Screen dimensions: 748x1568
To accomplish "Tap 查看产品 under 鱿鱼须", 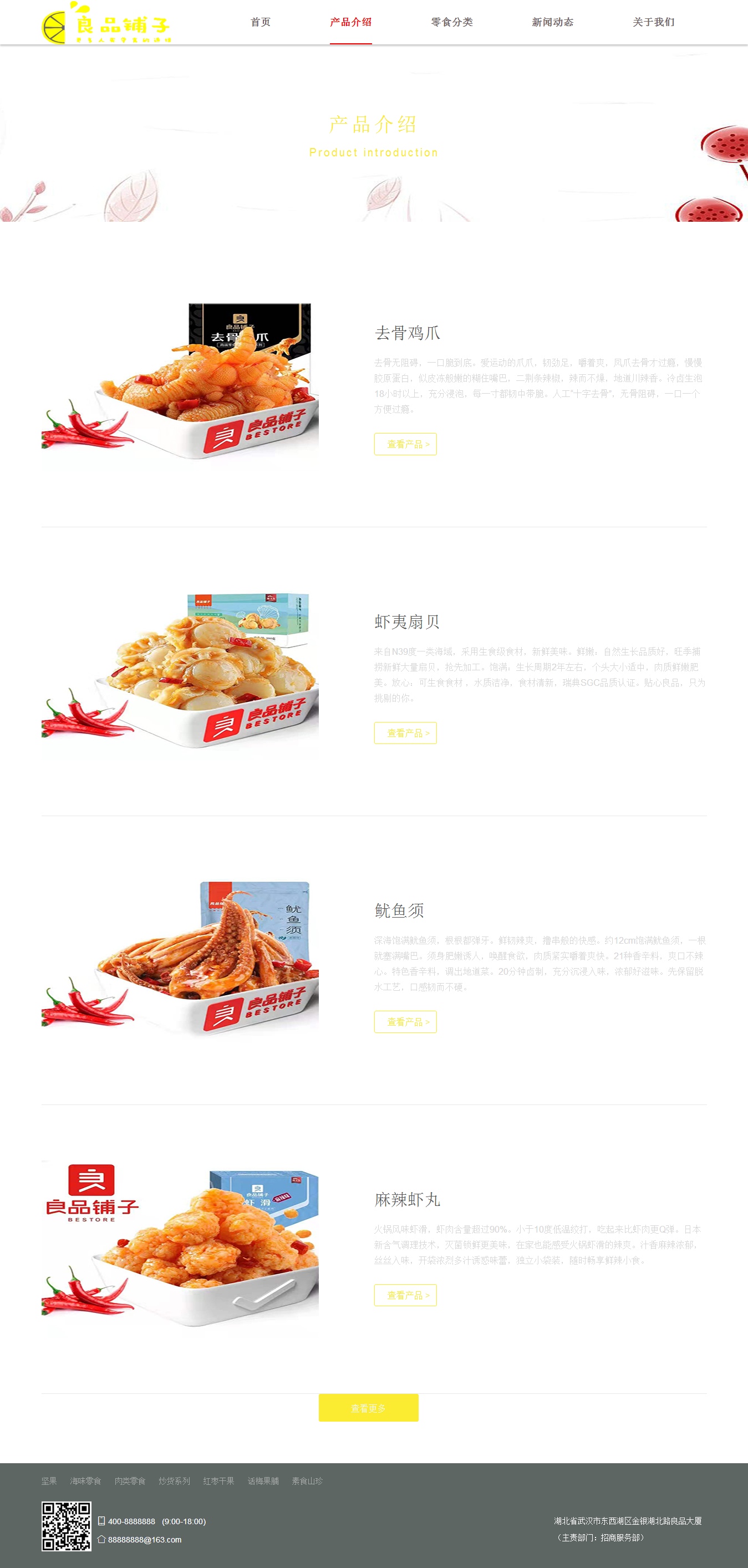I will point(405,1022).
